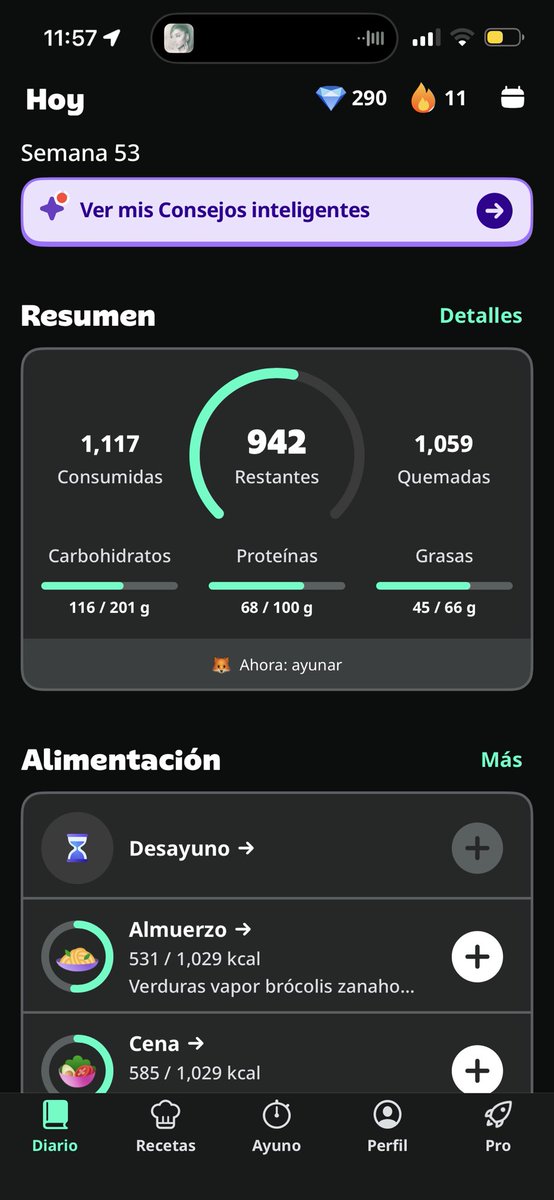Open the calendar icon in the header
This screenshot has height=1200, width=554.
513,98
